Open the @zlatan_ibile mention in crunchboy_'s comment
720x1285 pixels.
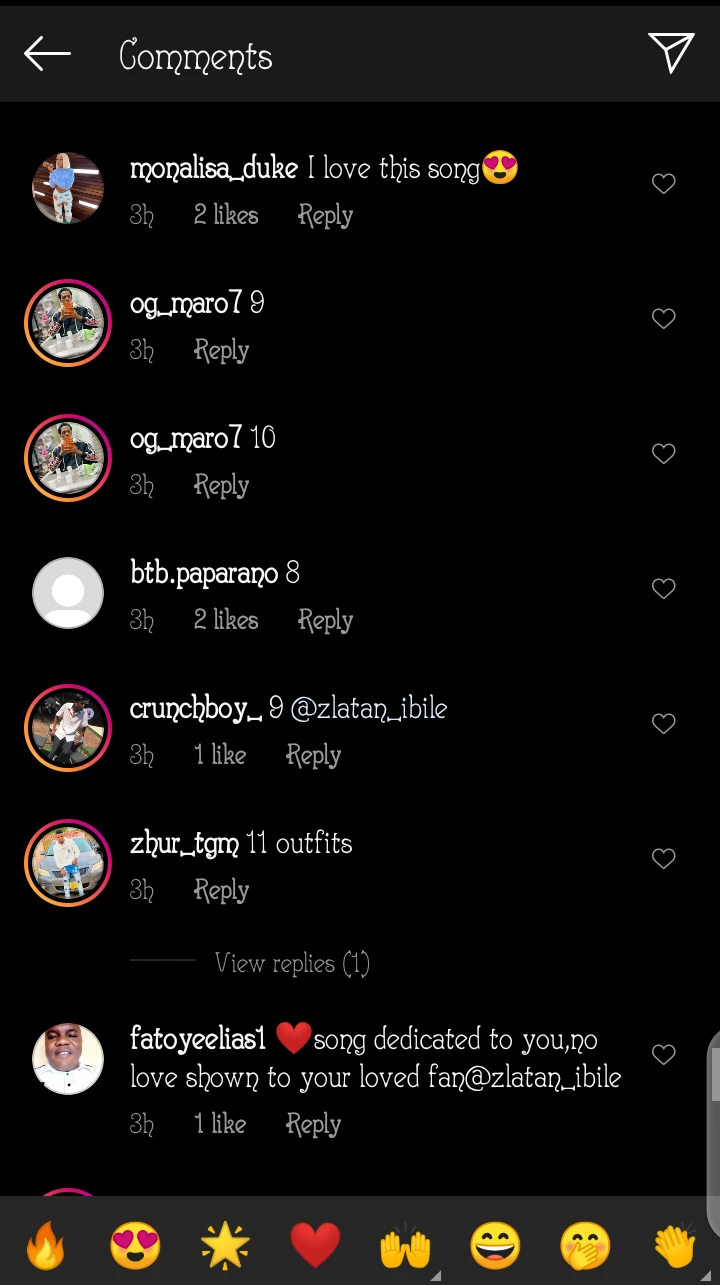369,708
